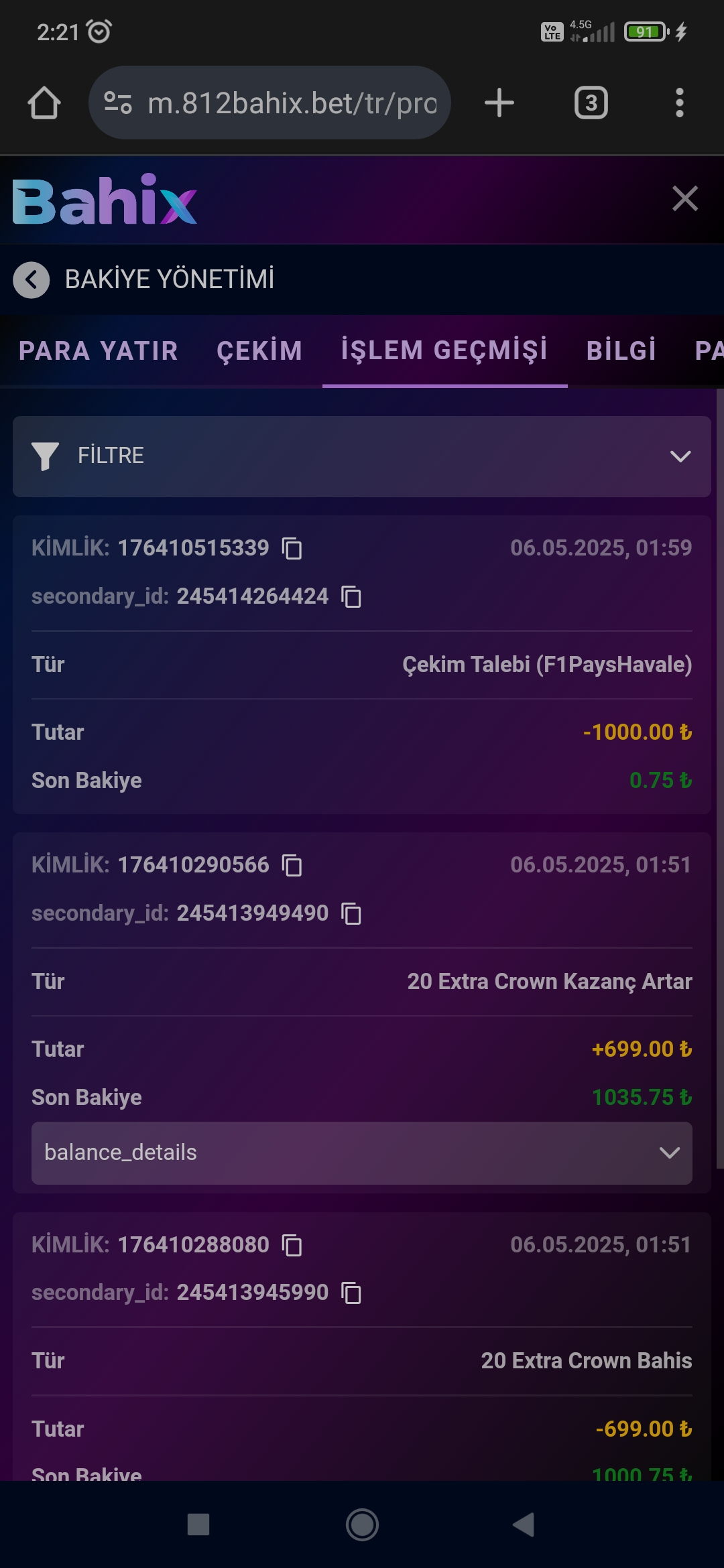Copy secondary_id 245413949490
The height and width of the screenshot is (1568, 724).
point(351,913)
